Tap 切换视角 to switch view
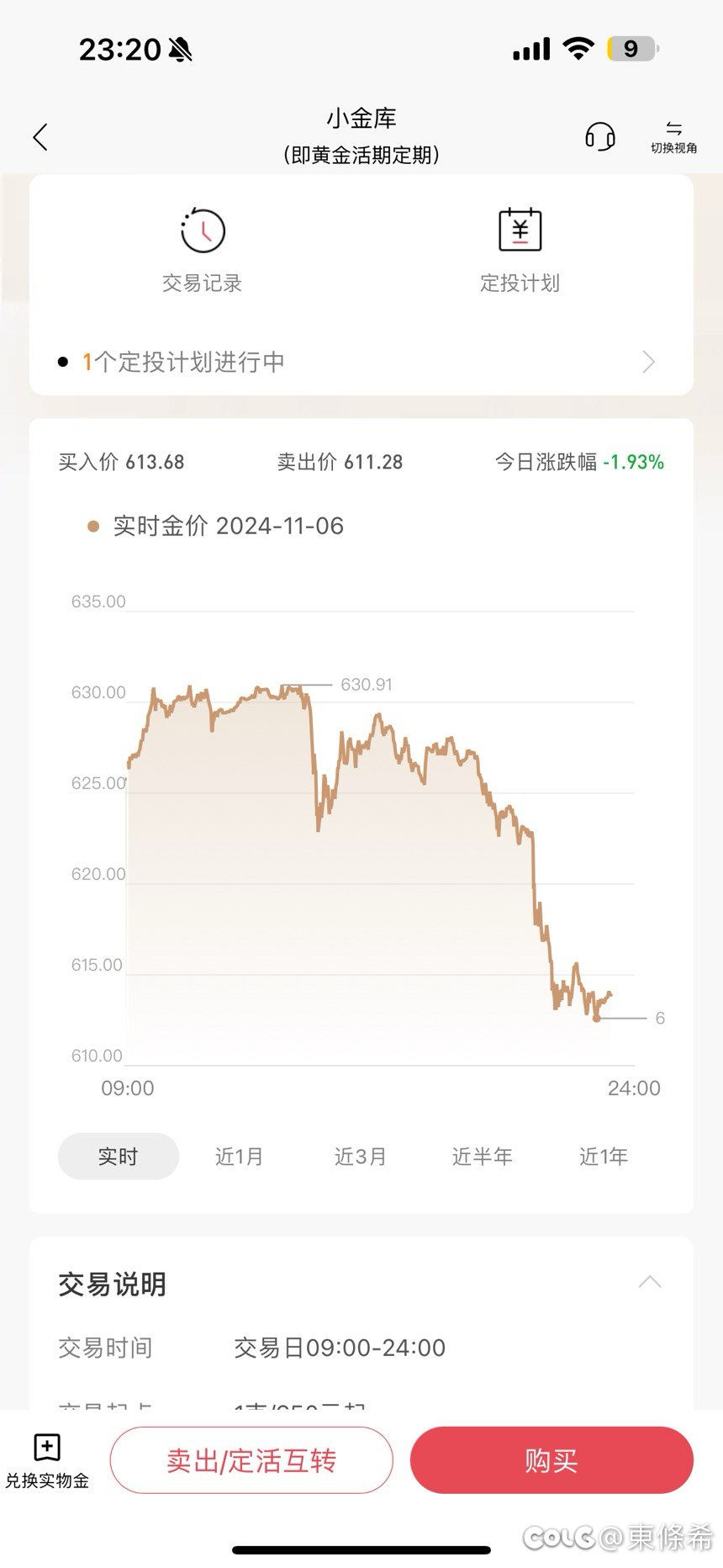 point(673,136)
